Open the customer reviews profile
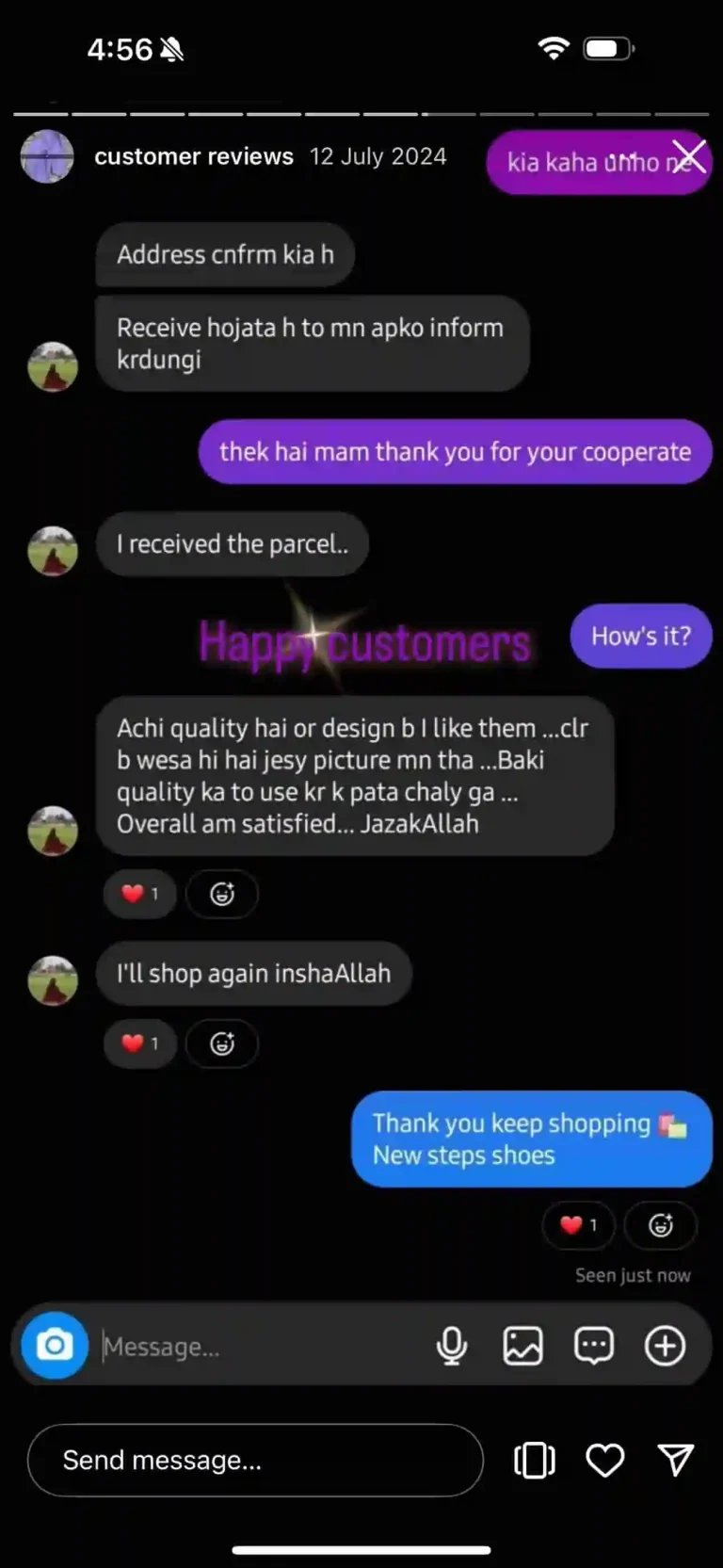This screenshot has width=723, height=1568. [47, 156]
